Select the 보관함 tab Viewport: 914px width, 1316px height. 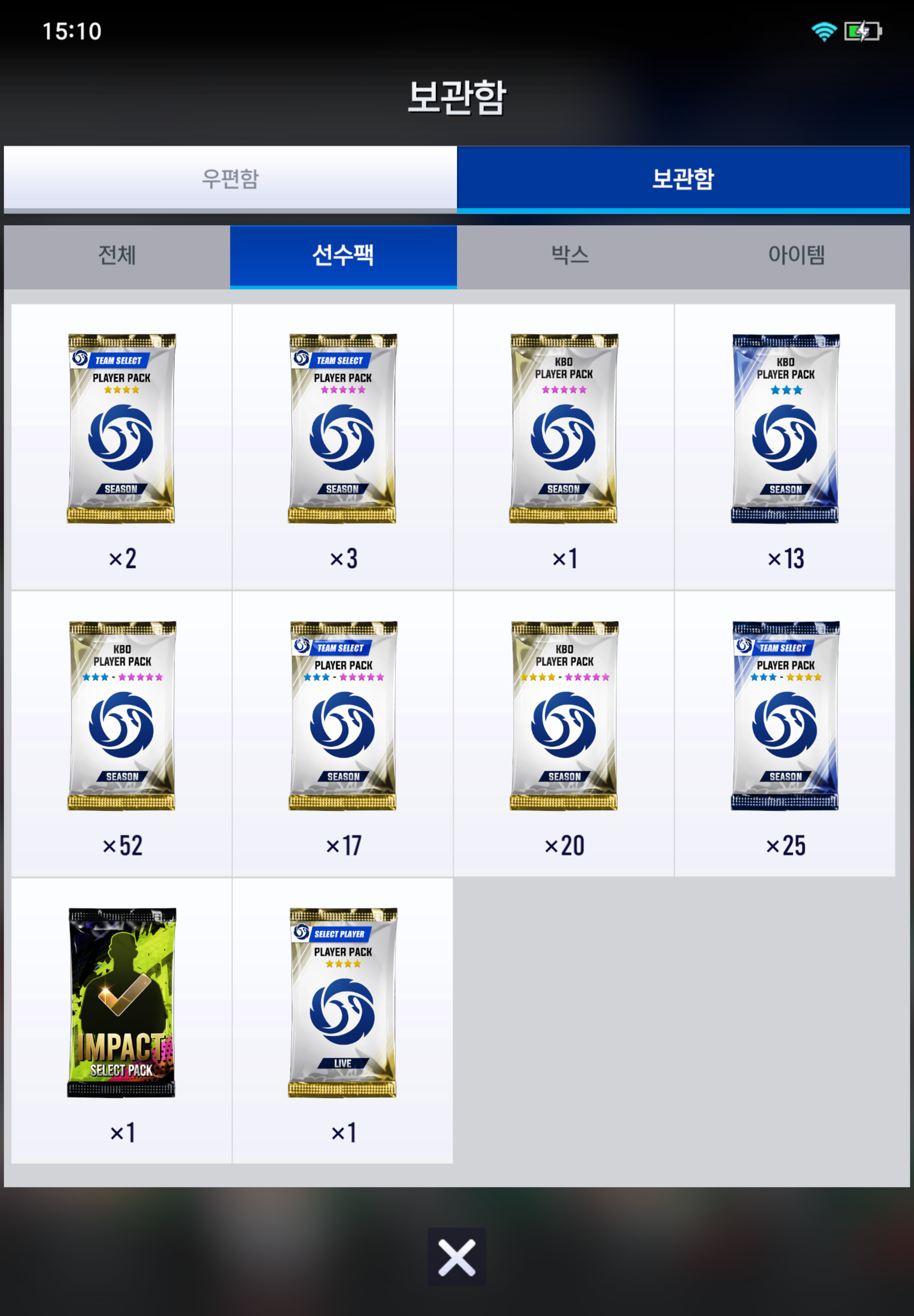coord(683,178)
